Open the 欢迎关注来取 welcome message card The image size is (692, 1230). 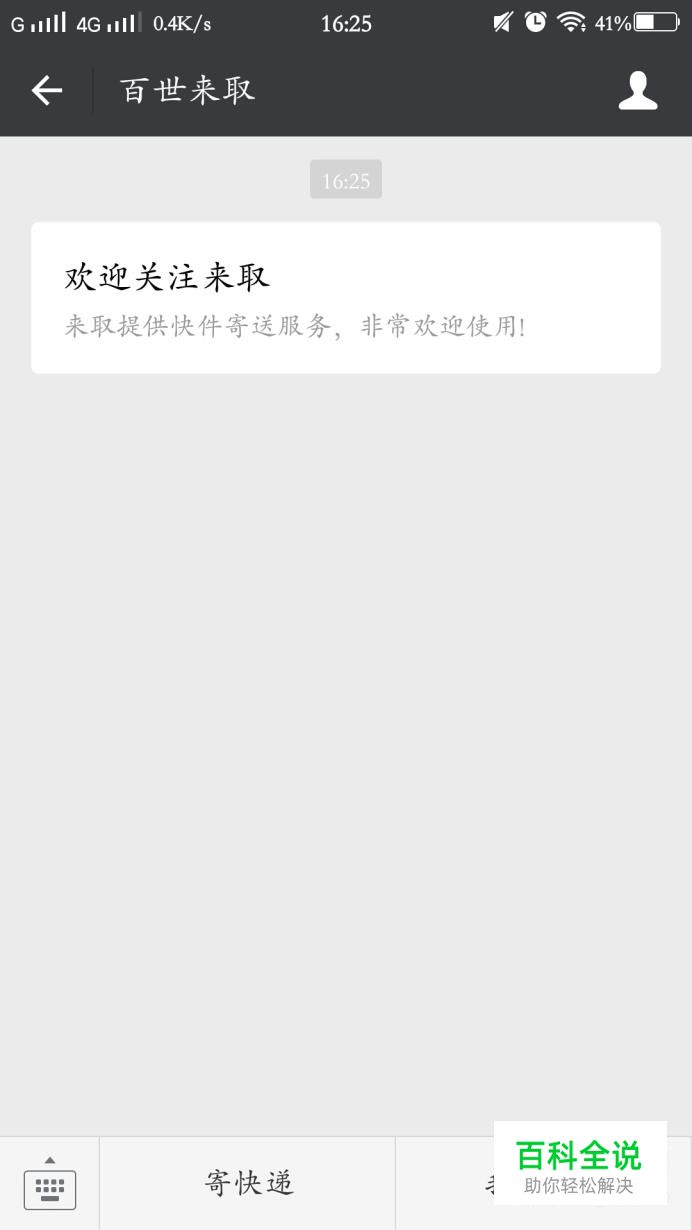coord(346,298)
